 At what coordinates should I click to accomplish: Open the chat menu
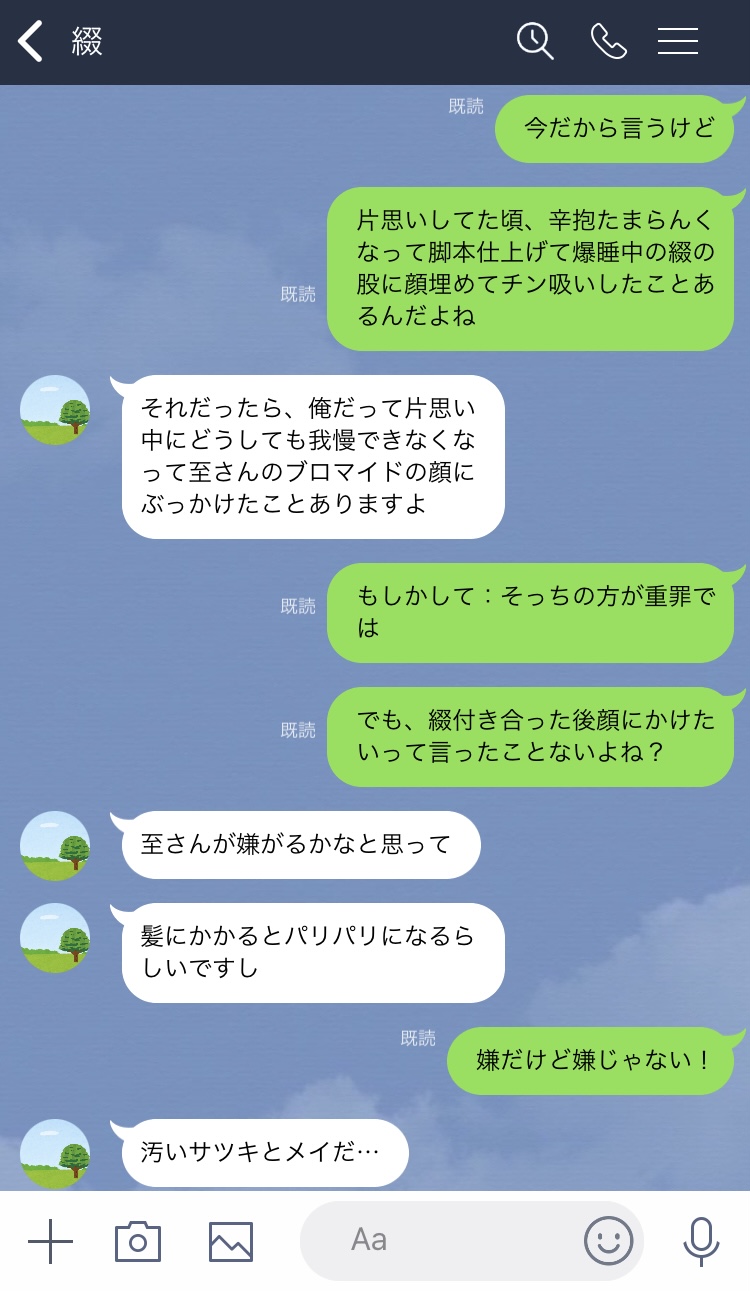(x=678, y=41)
